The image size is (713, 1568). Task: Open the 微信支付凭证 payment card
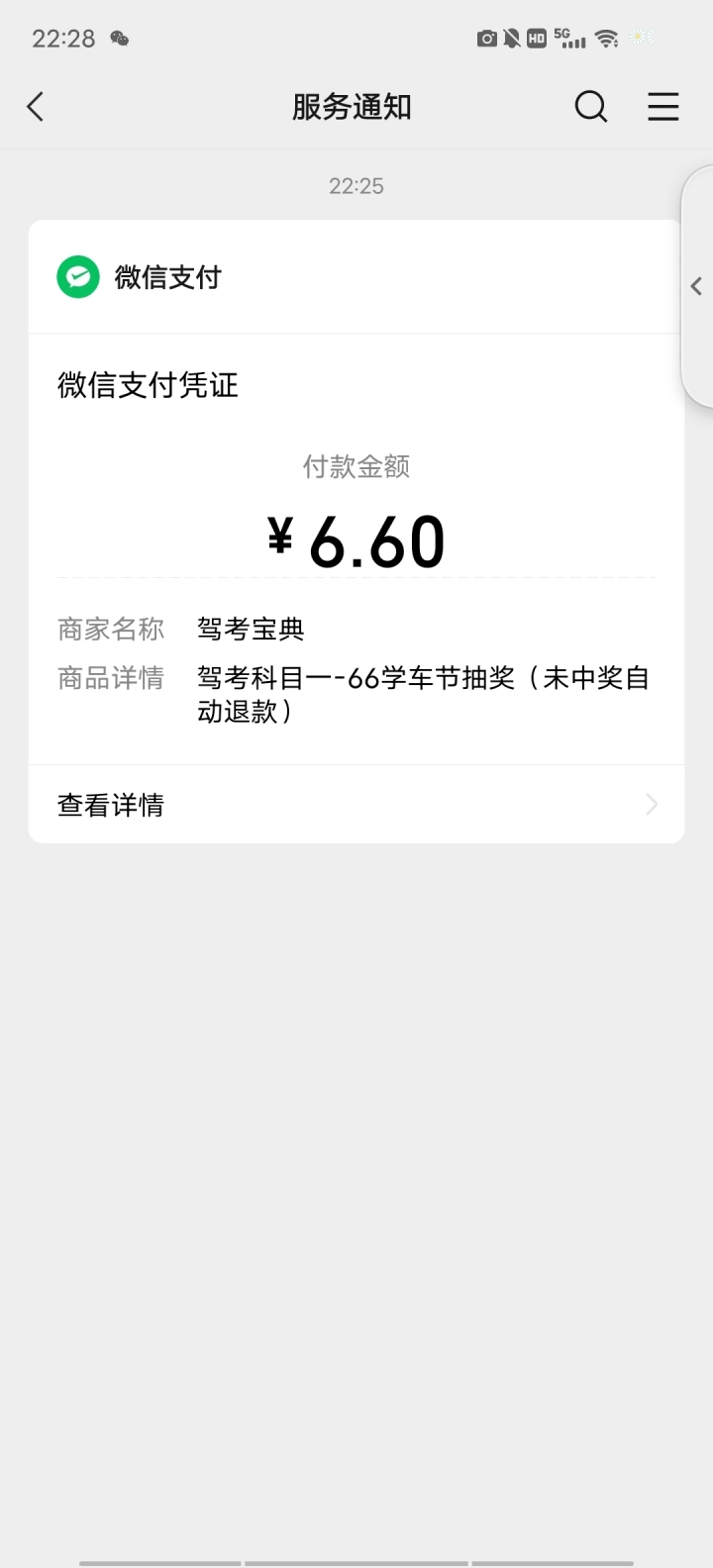click(x=356, y=549)
